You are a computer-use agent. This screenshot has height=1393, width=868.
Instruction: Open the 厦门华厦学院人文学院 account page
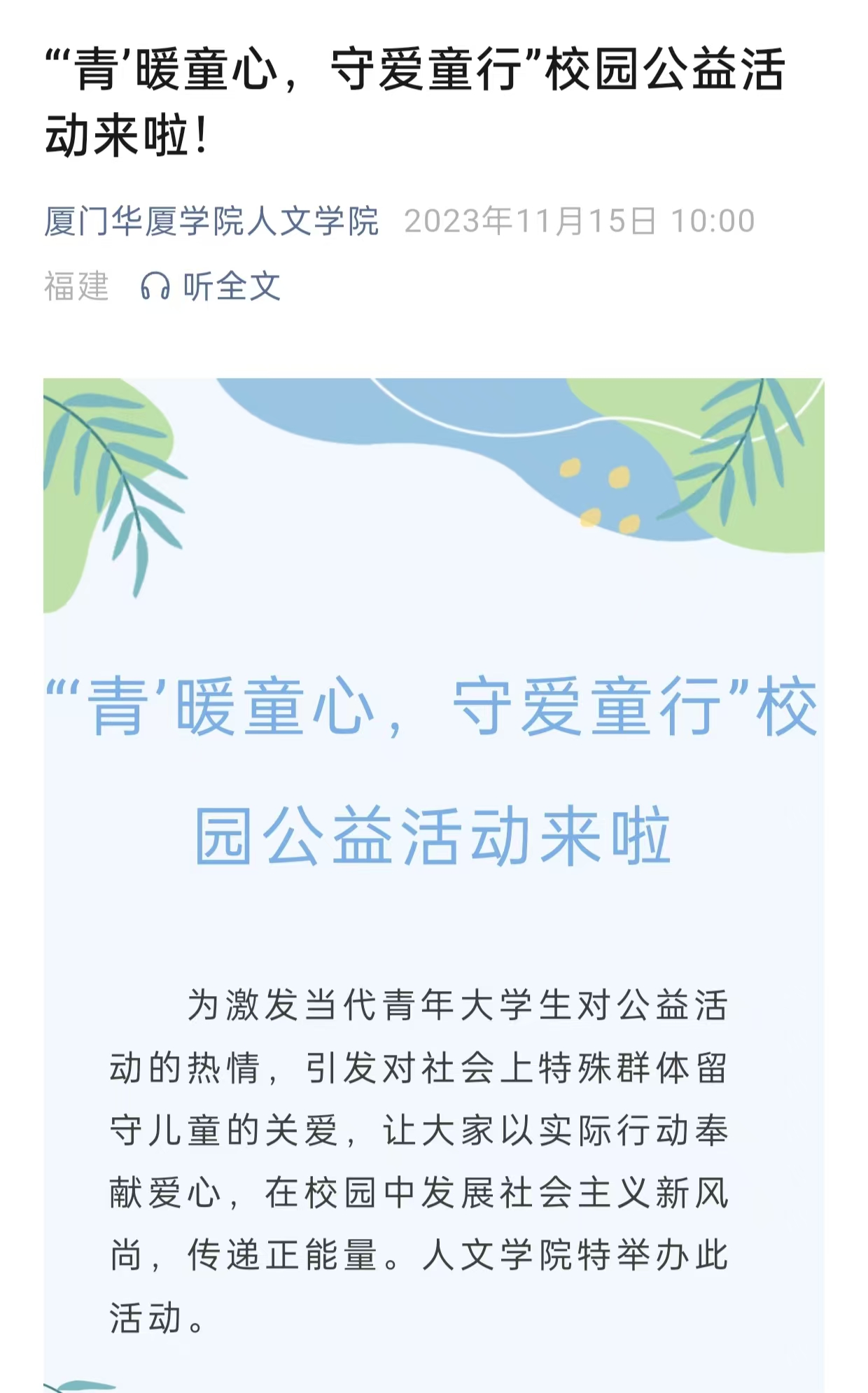[x=211, y=222]
